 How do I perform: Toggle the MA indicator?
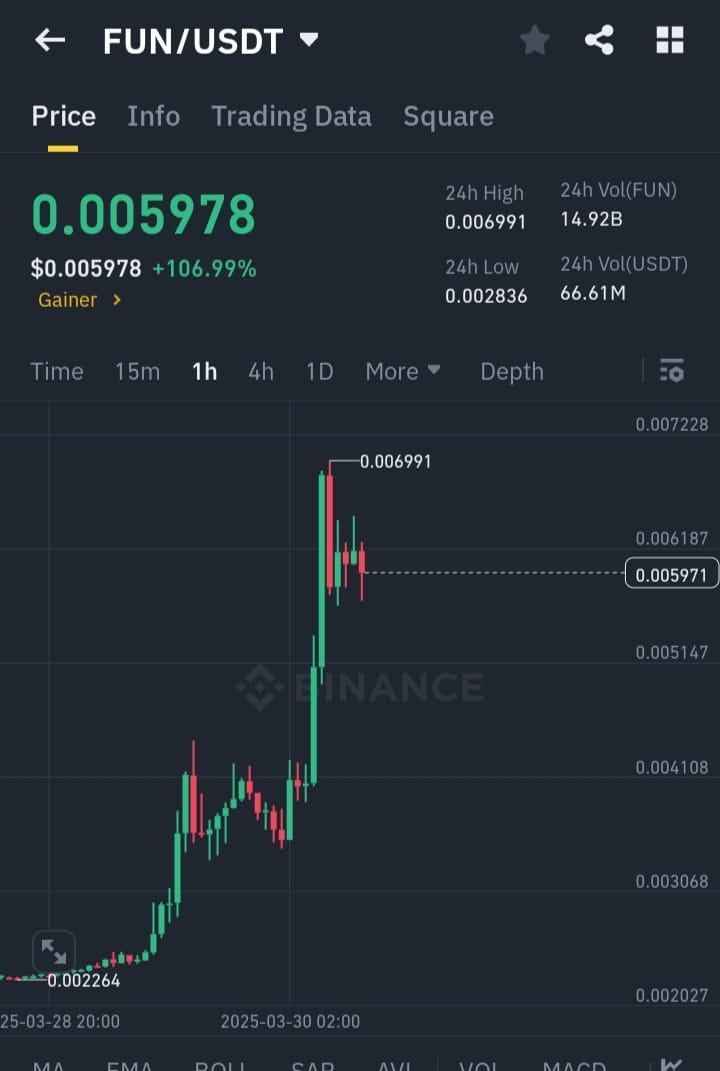pos(46,1062)
